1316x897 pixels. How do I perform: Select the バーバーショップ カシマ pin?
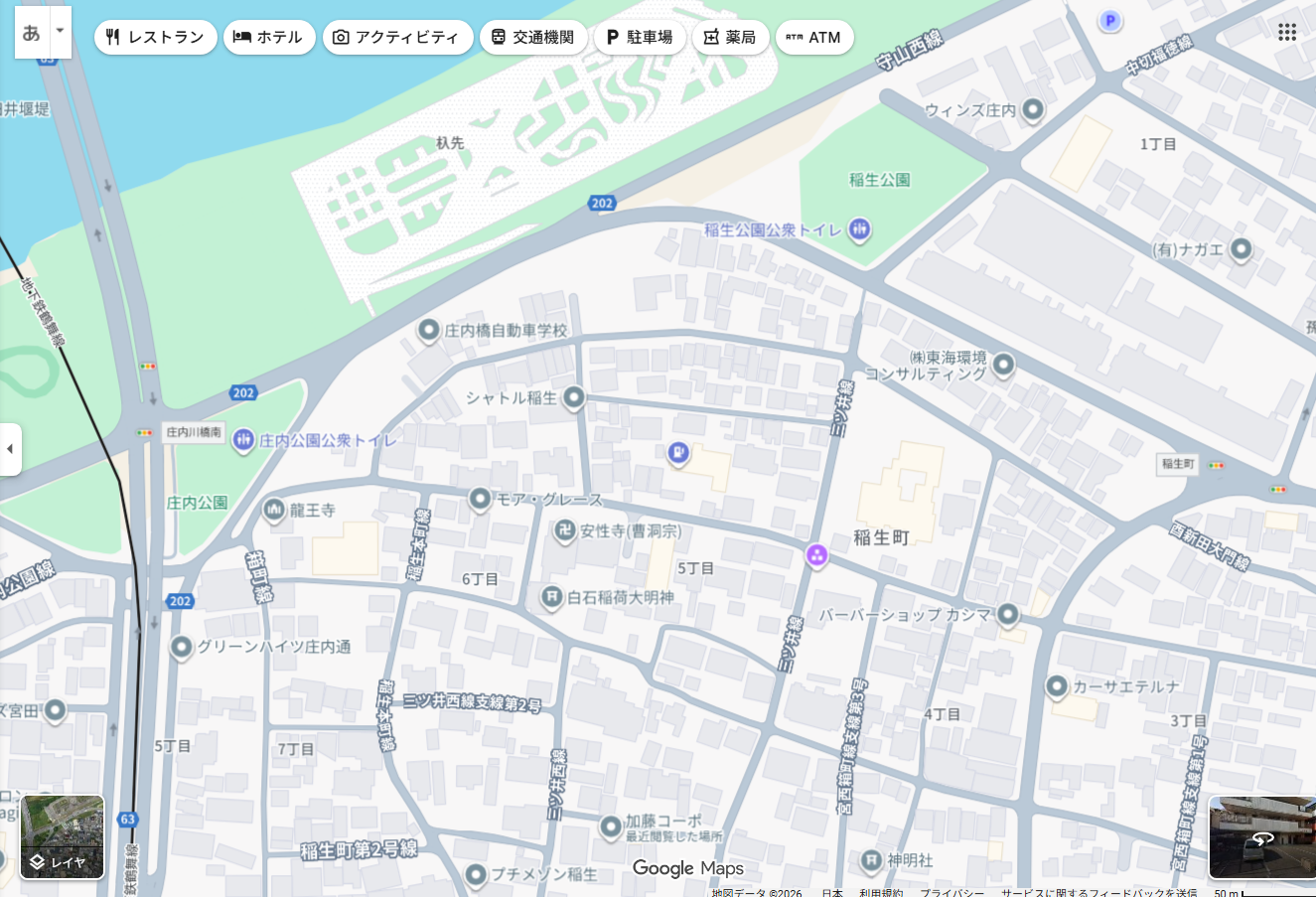(1008, 615)
